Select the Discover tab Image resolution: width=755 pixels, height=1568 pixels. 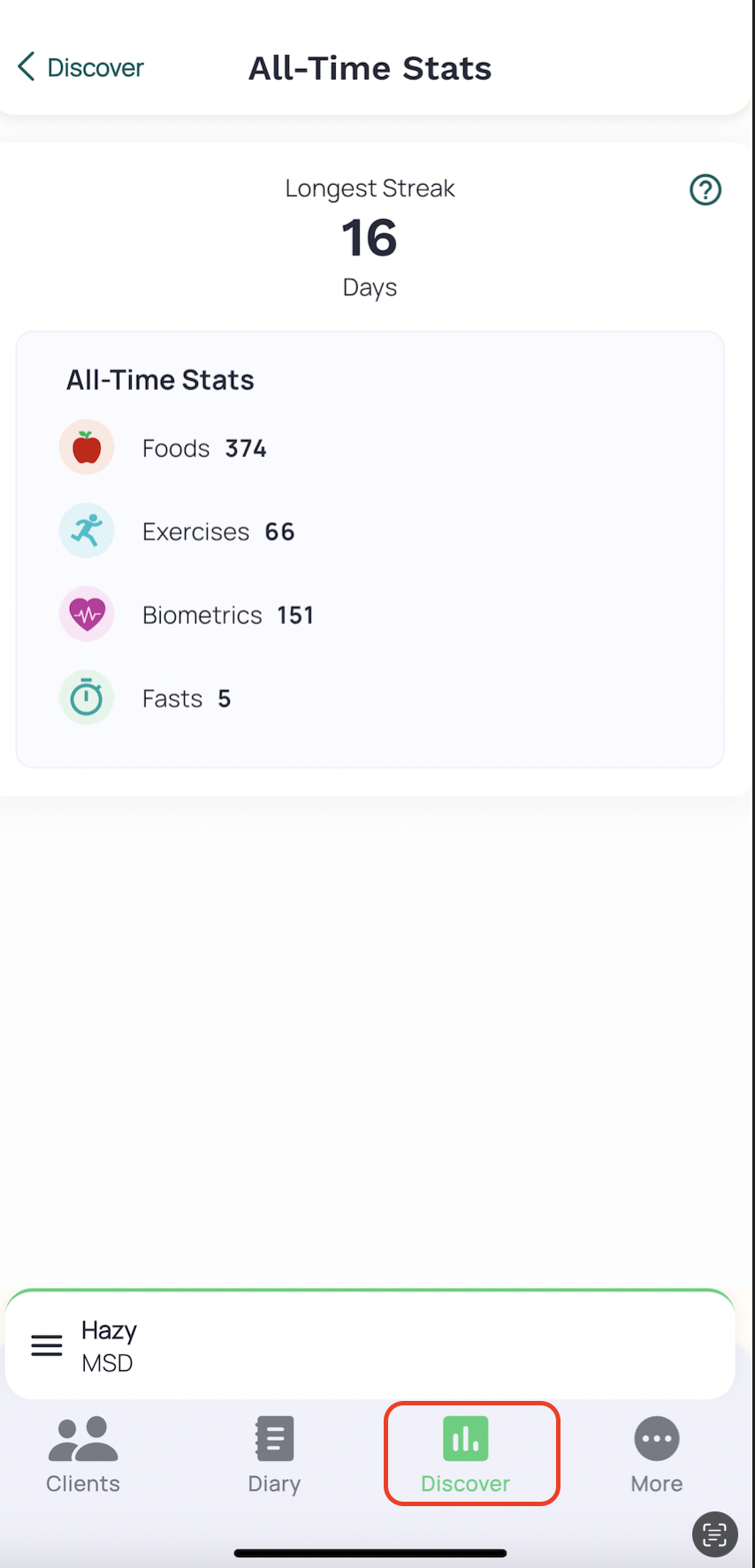point(466,1455)
